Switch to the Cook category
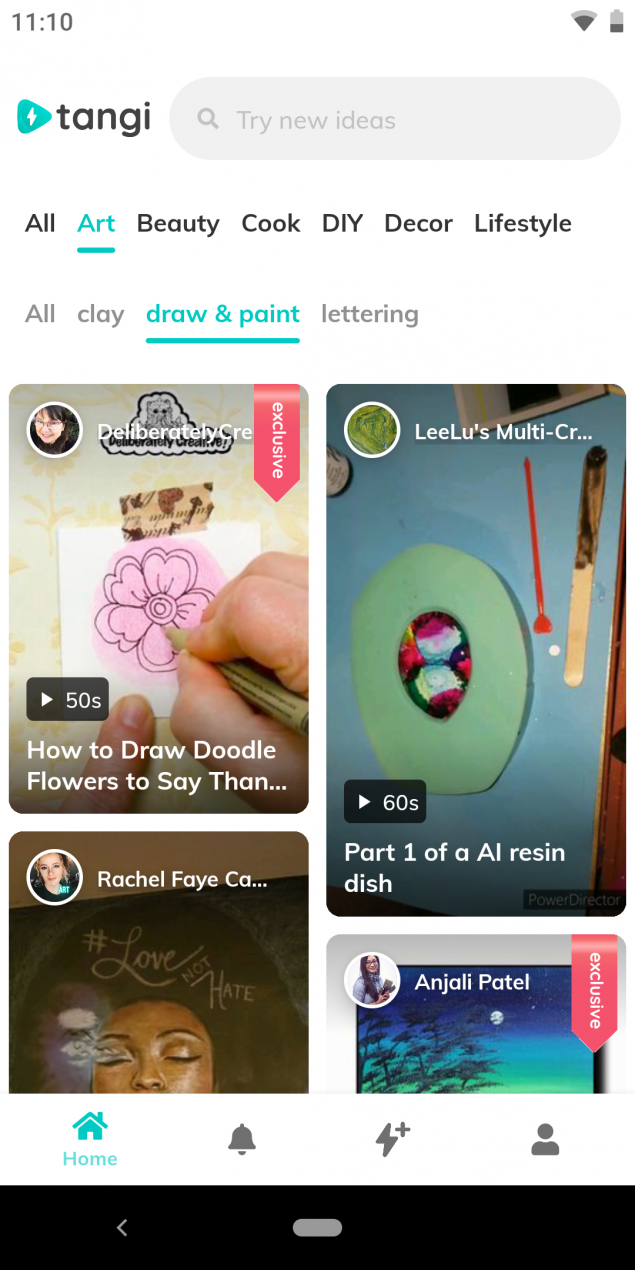Image resolution: width=635 pixels, height=1270 pixels. pos(271,223)
